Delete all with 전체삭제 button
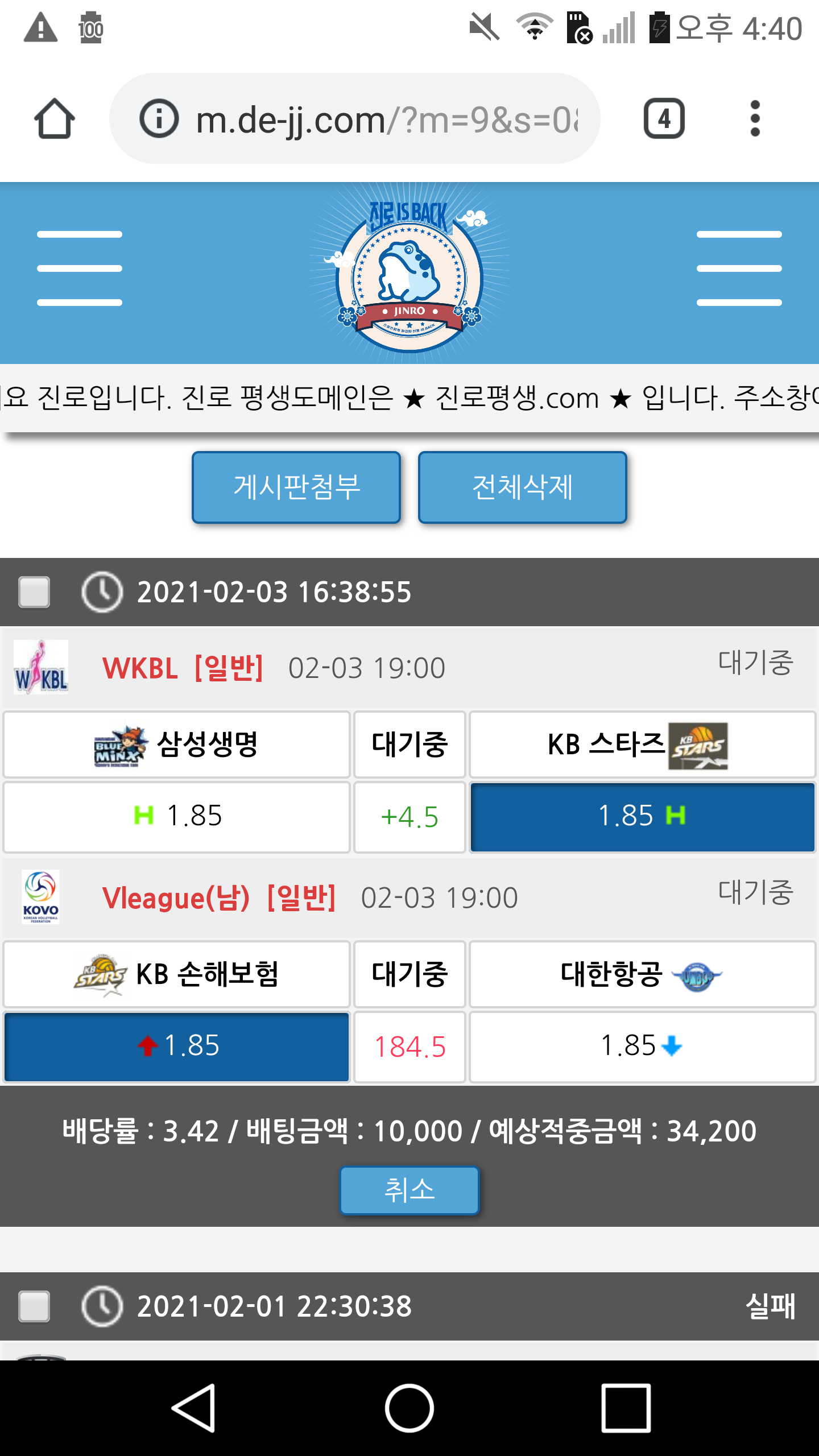The width and height of the screenshot is (819, 1456). [522, 487]
